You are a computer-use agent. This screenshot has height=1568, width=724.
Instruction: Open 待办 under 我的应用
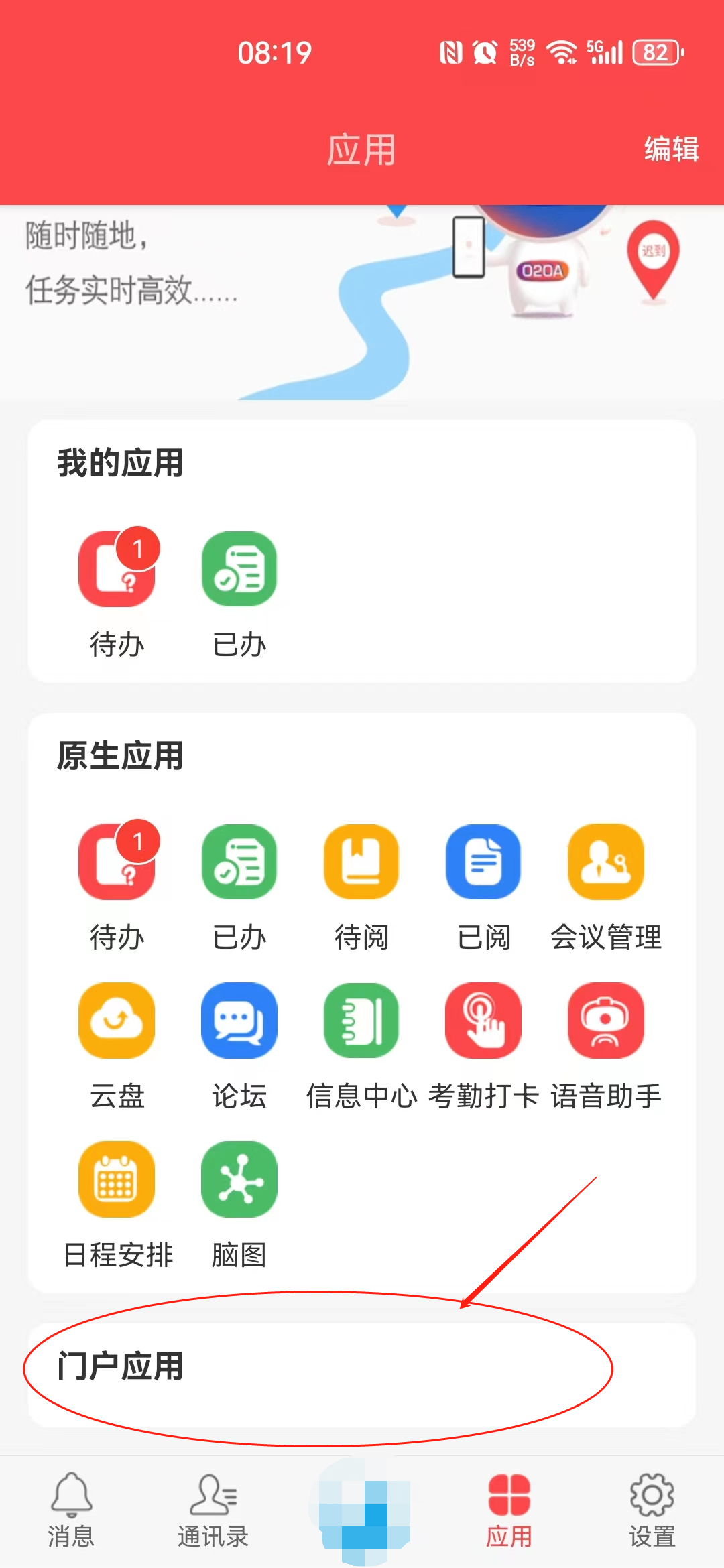coord(117,570)
